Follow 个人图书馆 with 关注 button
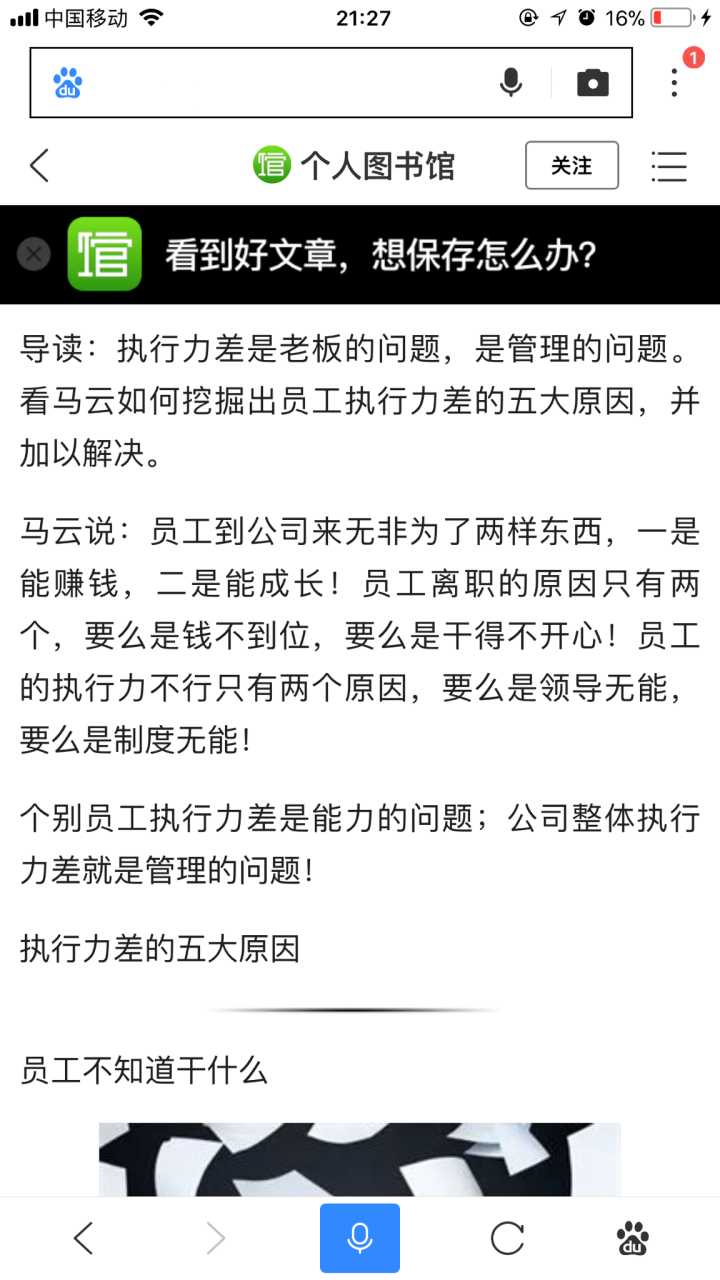 click(572, 165)
